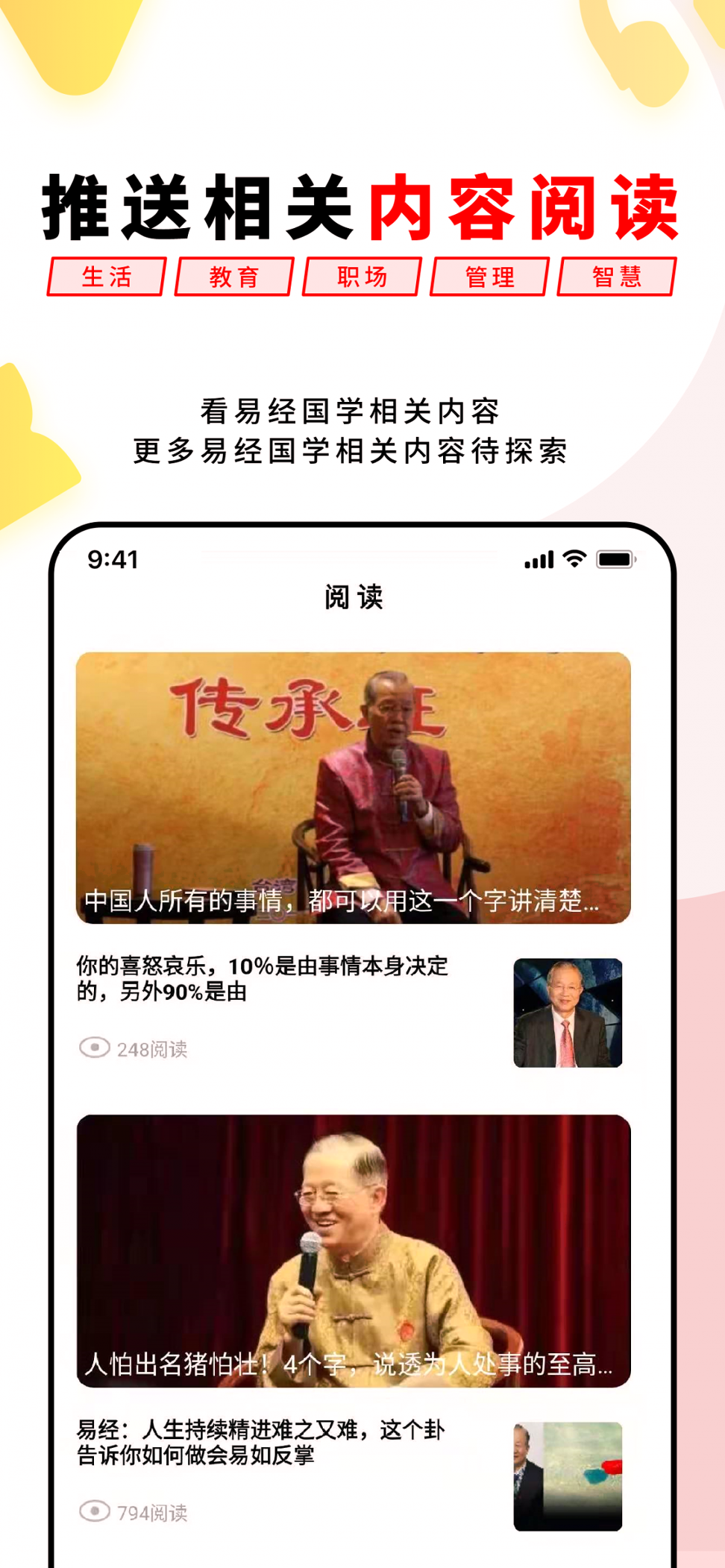Select the 智慧 category tab
The image size is (725, 1568).
tap(617, 277)
